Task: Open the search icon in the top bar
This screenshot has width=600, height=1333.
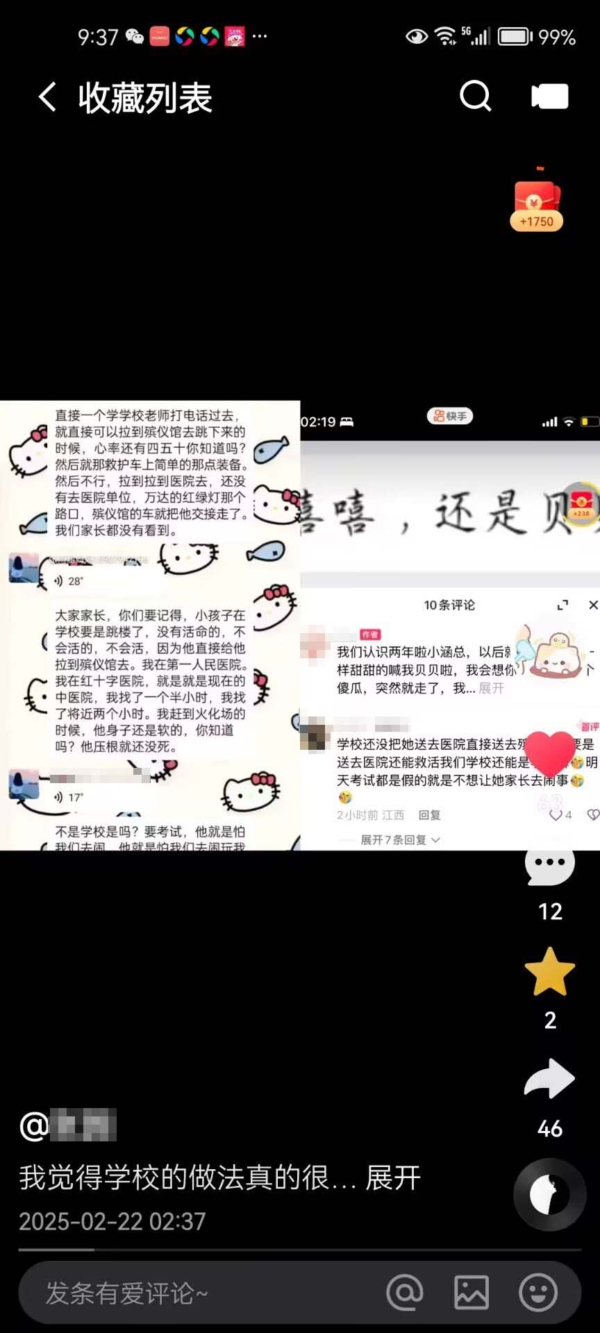Action: [475, 96]
